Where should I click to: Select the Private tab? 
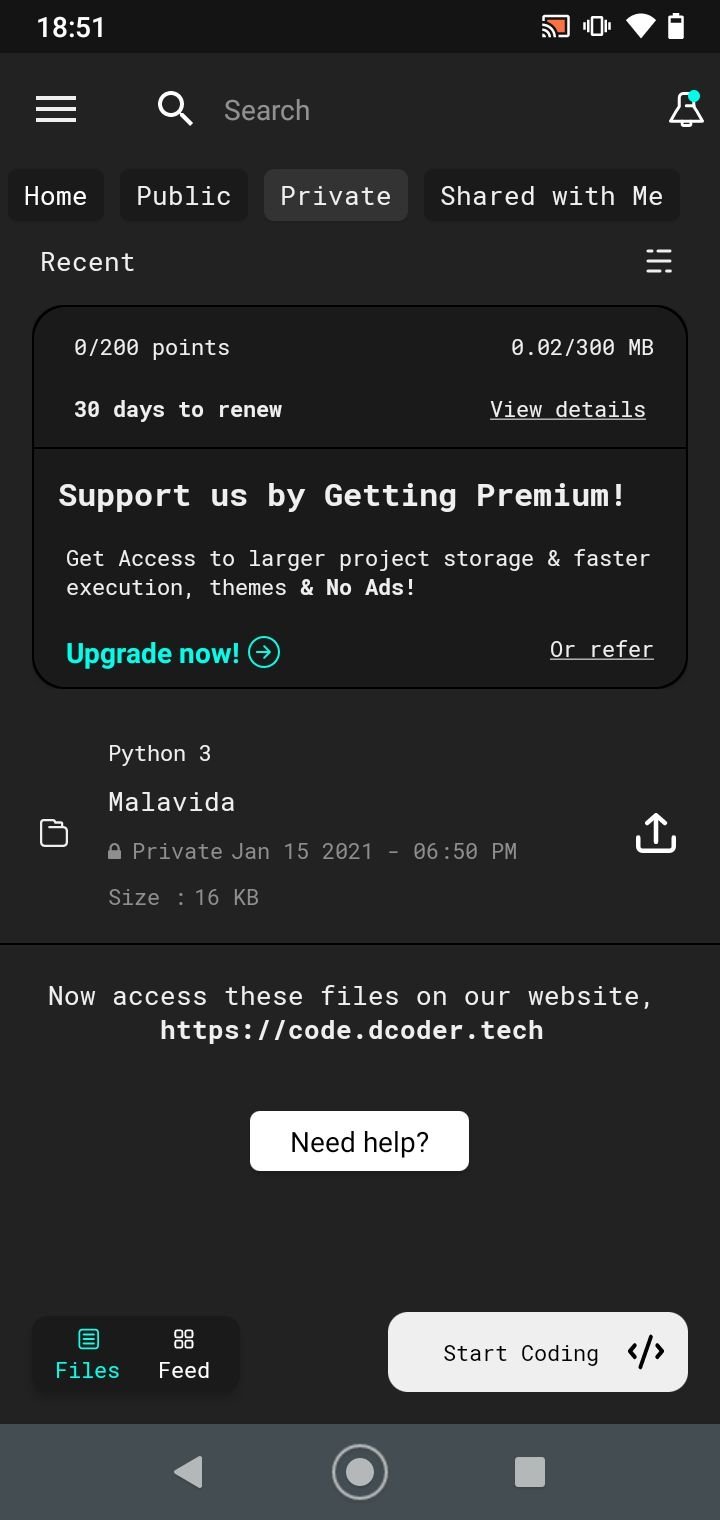[336, 195]
